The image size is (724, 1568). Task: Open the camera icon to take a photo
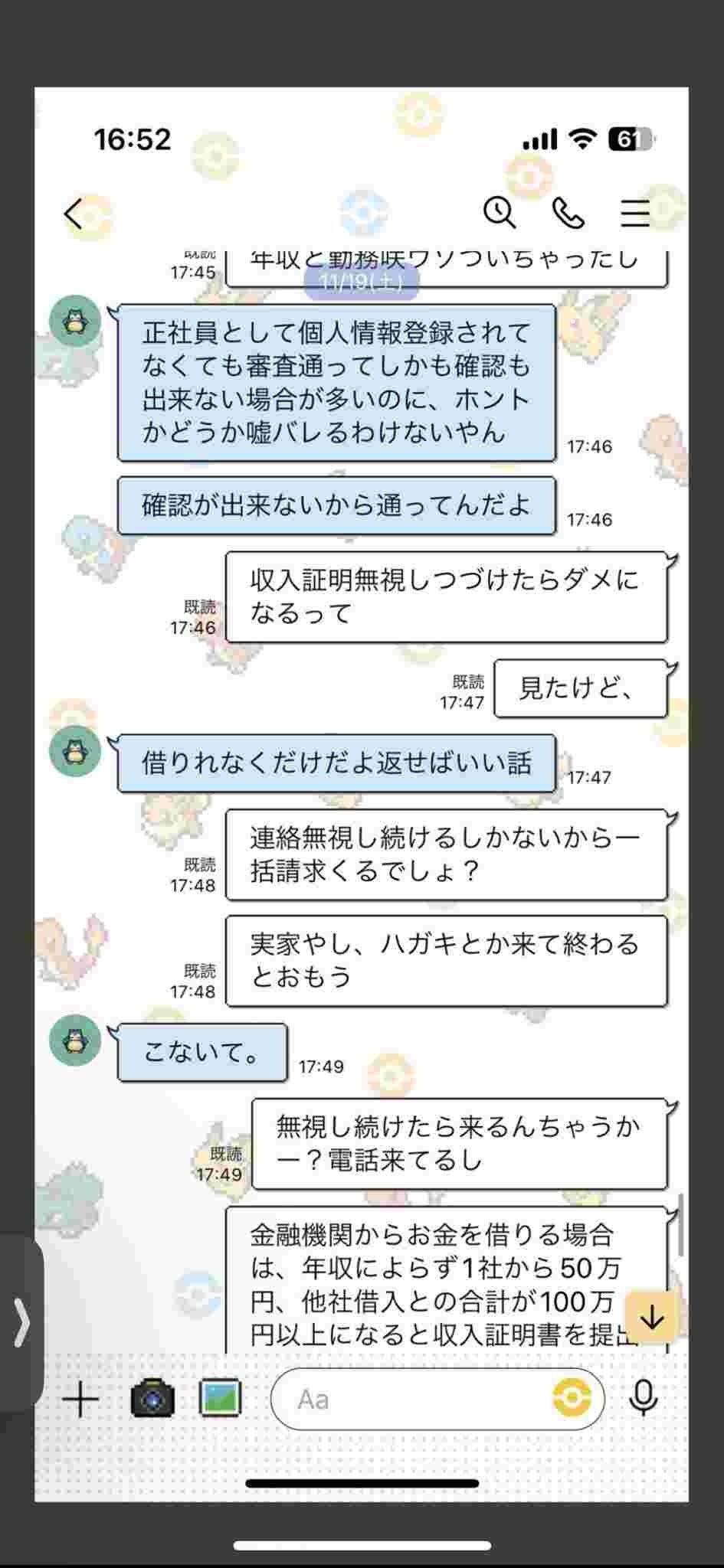click(x=152, y=1398)
